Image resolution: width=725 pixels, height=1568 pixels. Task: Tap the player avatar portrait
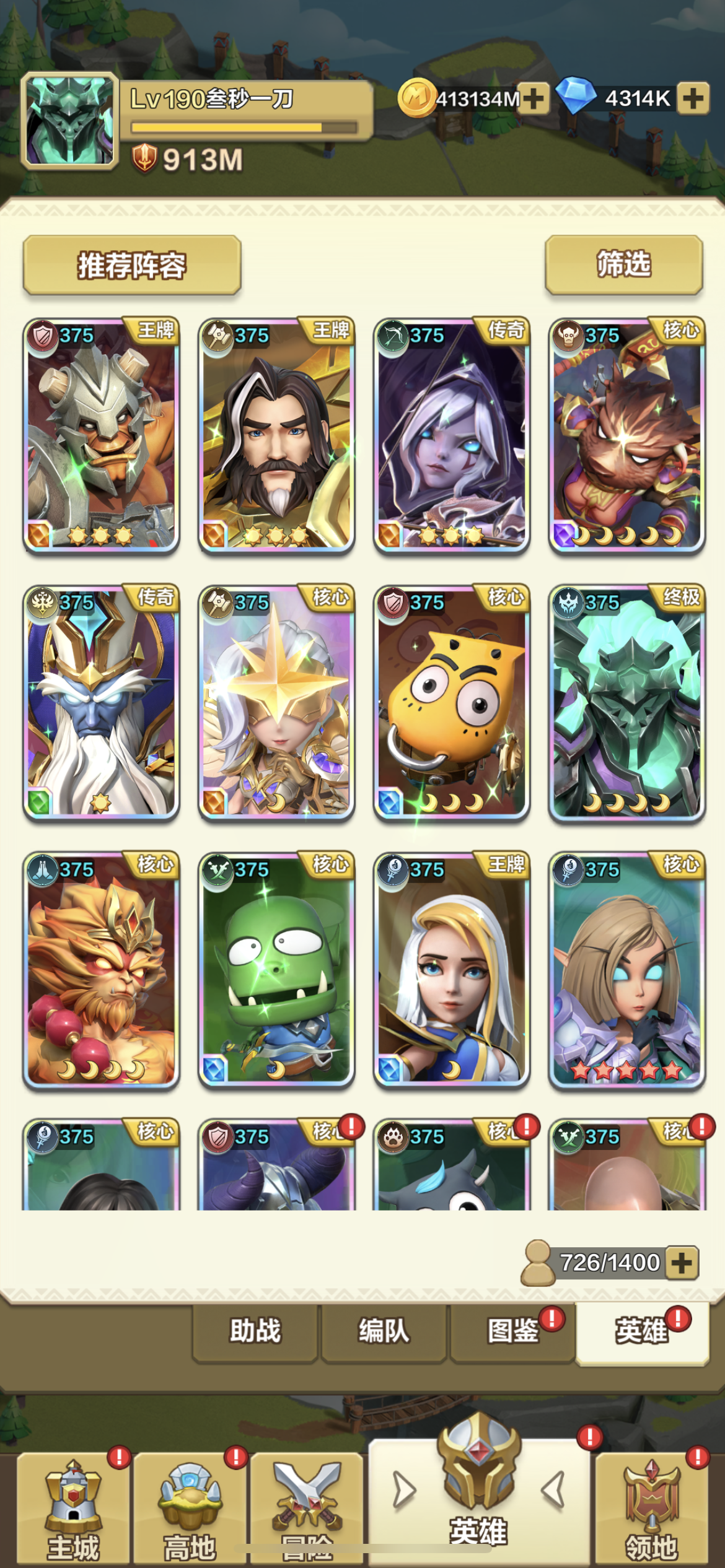(69, 121)
